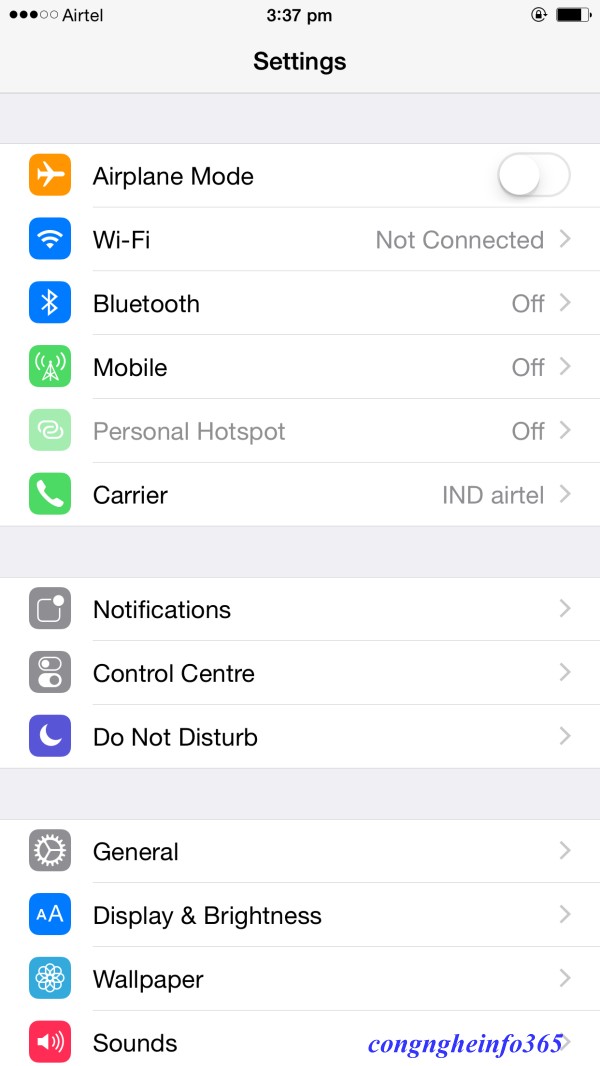Open Wi-Fi settings

pos(300,239)
